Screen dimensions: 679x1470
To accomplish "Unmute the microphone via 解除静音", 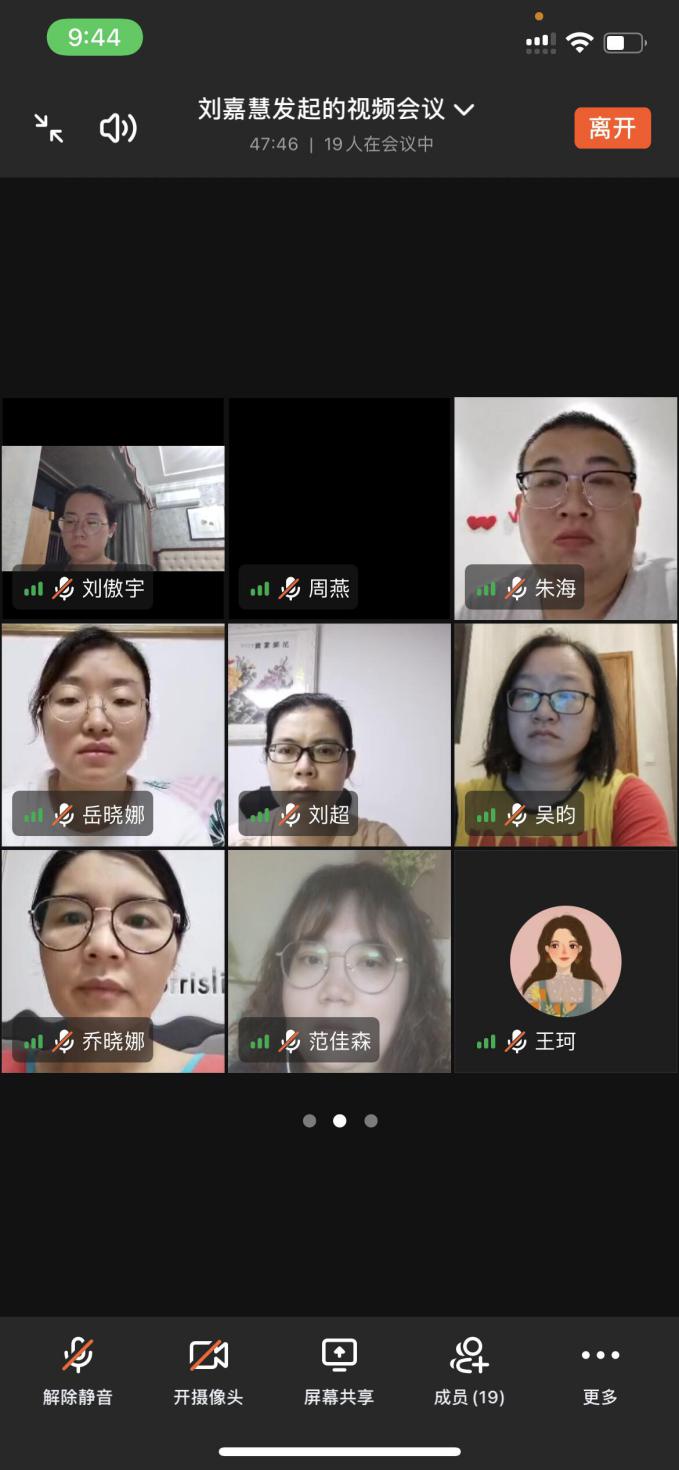I will tap(78, 1372).
